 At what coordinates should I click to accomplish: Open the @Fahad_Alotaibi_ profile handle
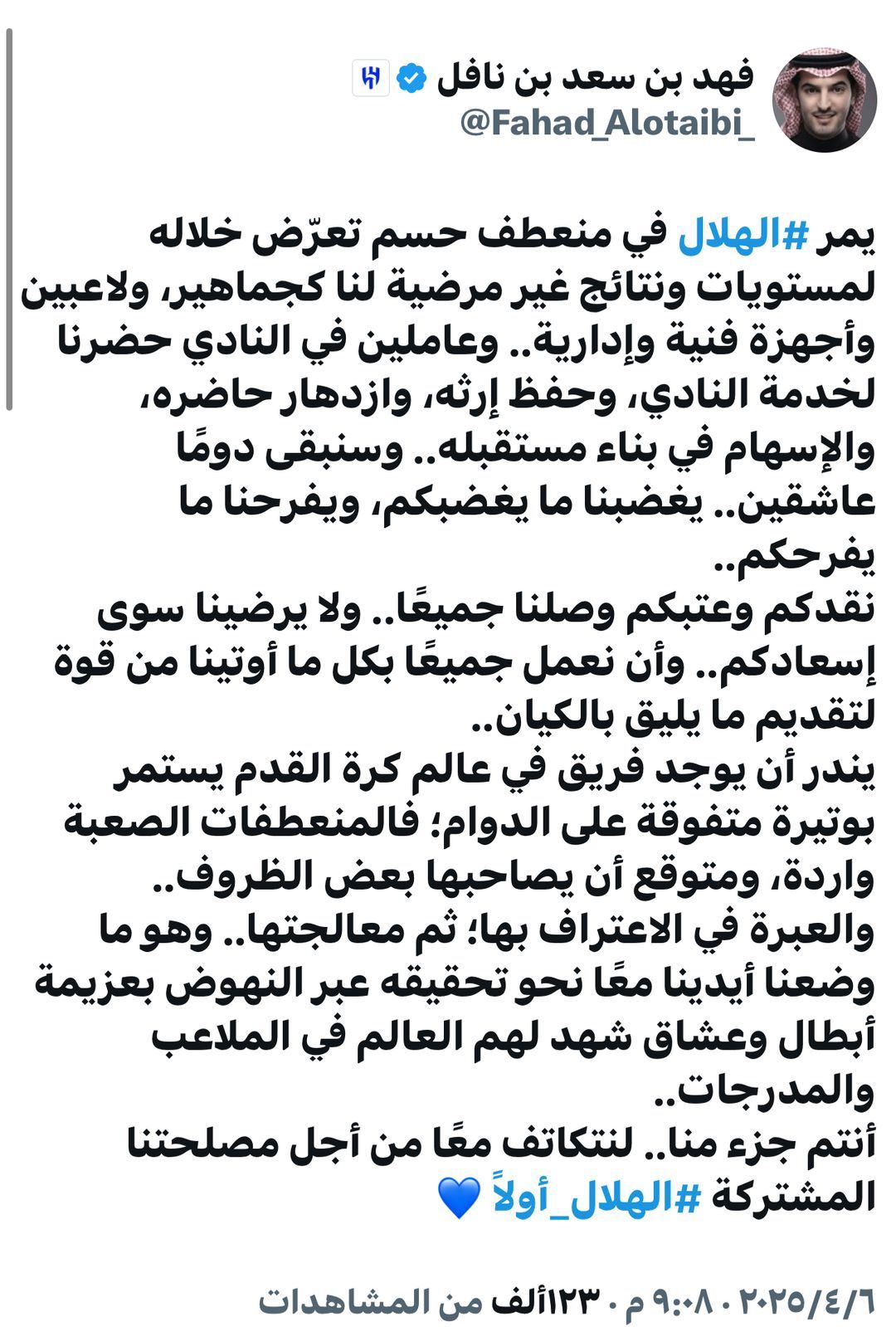pos(607,123)
